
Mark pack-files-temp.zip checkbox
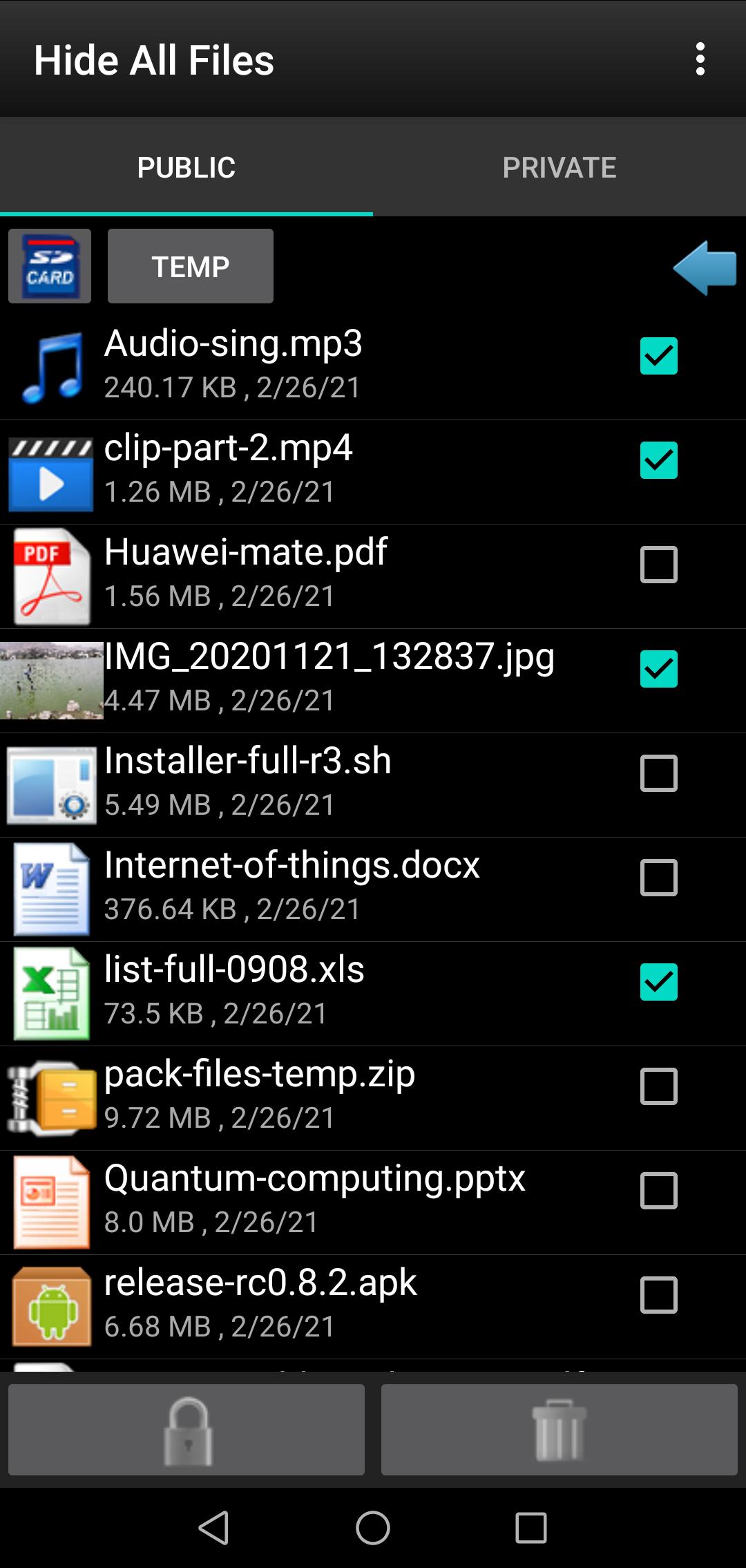(659, 1086)
